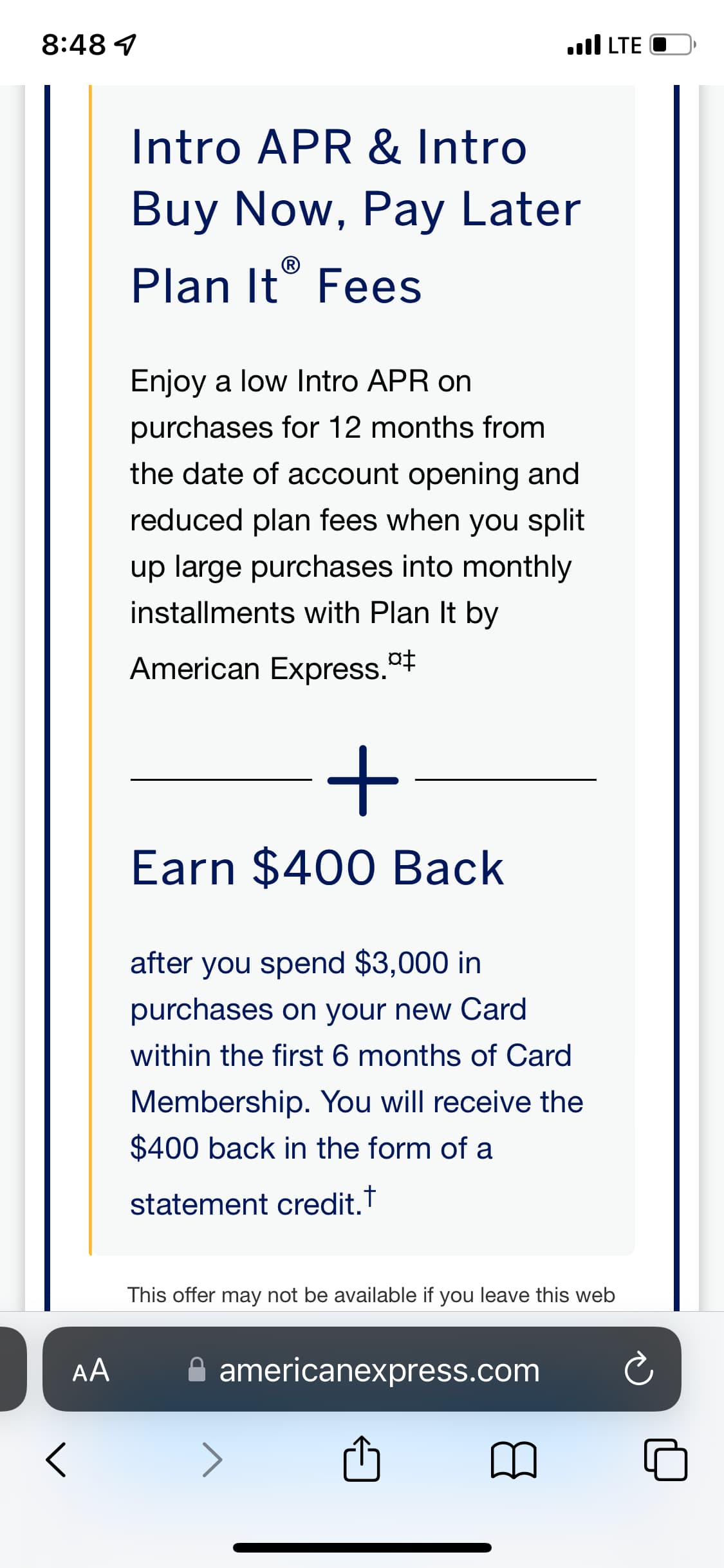Viewport: 724px width, 1568px height.
Task: Tap the americanexpress.com address bar
Action: [x=362, y=1369]
